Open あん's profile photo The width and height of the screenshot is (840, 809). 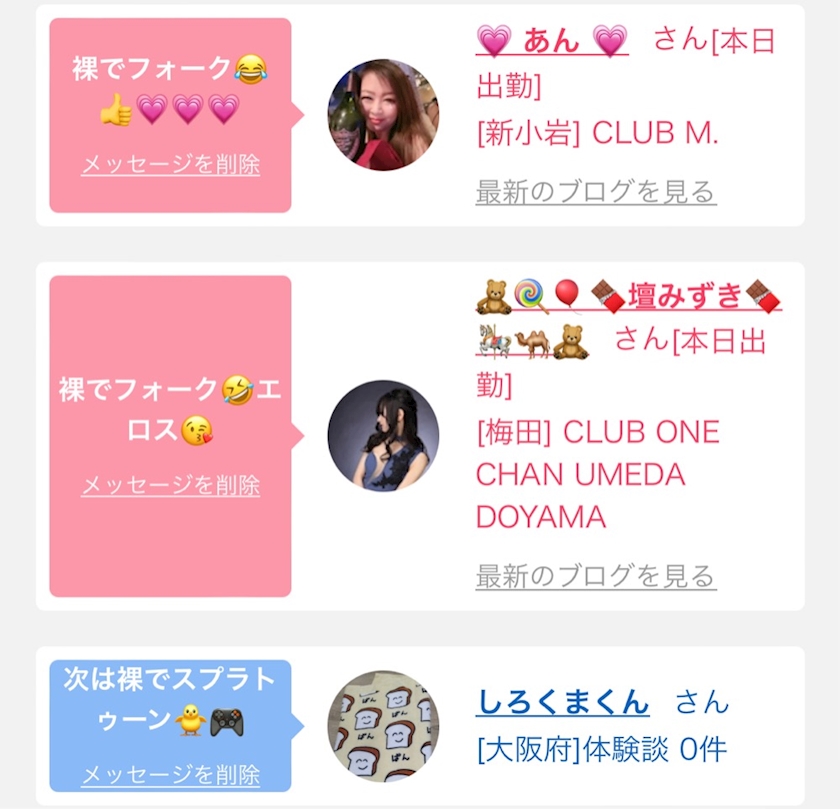(x=383, y=115)
